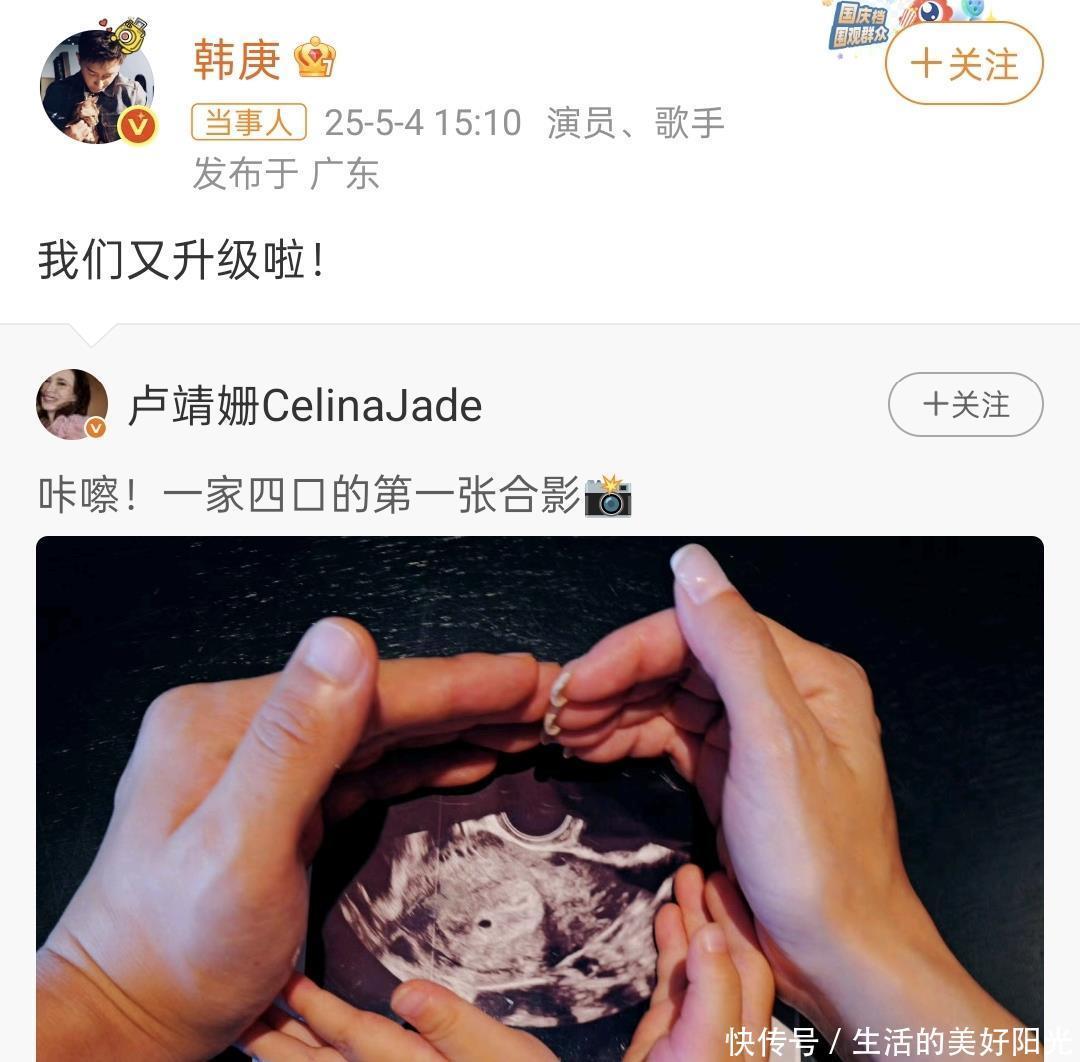Open the 卢靖姗CelinaJade username link
The height and width of the screenshot is (1062, 1080).
click(305, 406)
